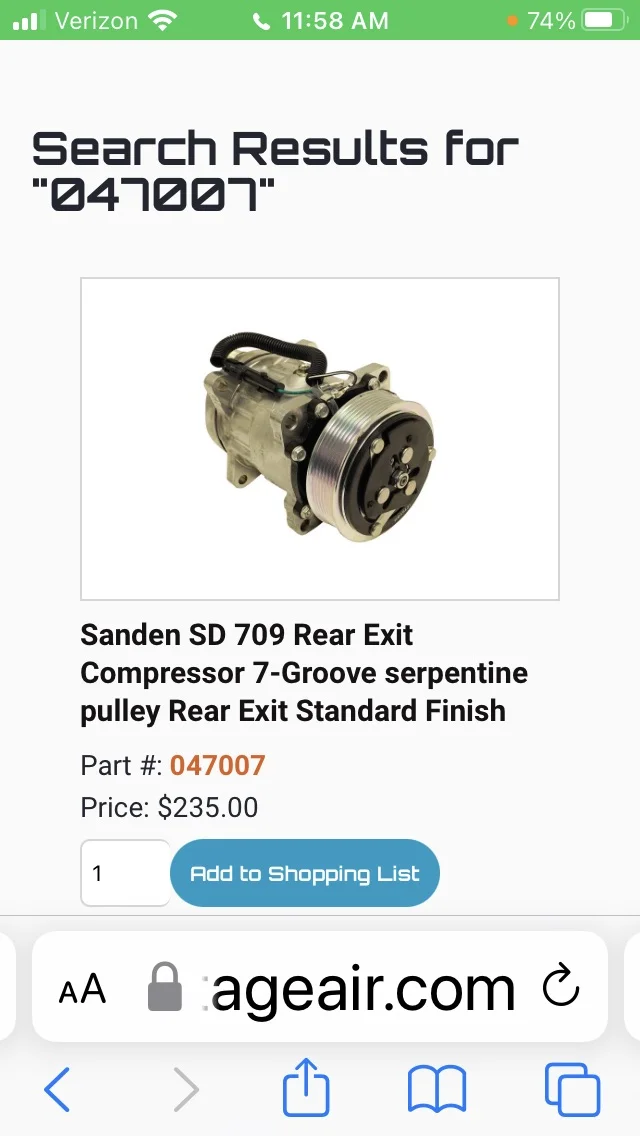Screen dimensions: 640x1136
Task: Add compressor to Shopping List
Action: (x=304, y=873)
